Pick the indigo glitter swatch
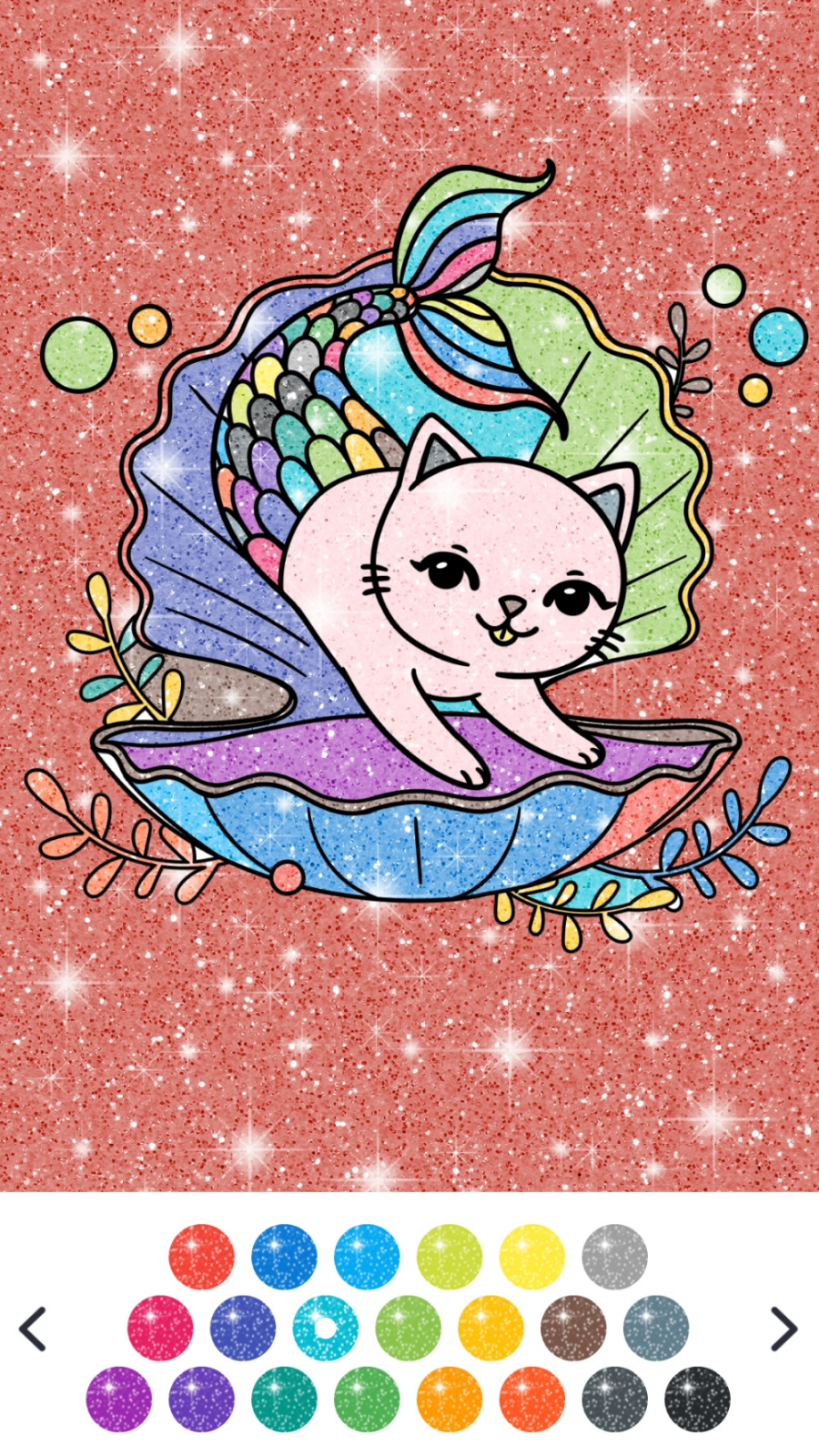The width and height of the screenshot is (819, 1456). pos(243,1329)
